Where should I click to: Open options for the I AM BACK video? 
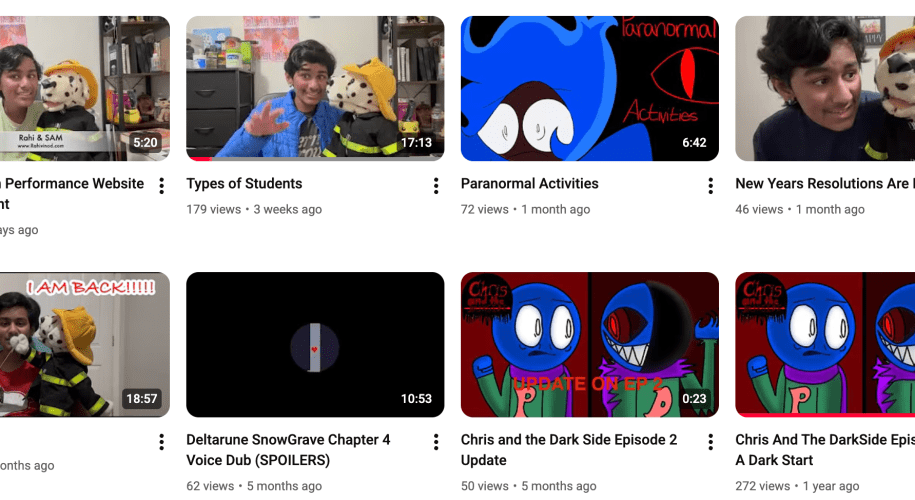pos(162,442)
